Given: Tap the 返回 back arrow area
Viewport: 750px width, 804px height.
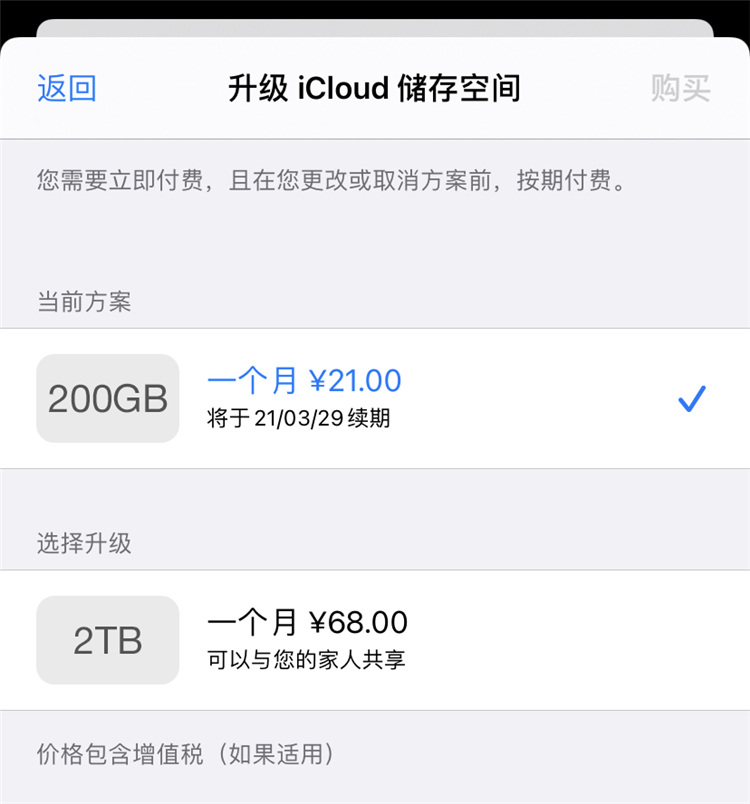Looking at the screenshot, I should pyautogui.click(x=65, y=88).
